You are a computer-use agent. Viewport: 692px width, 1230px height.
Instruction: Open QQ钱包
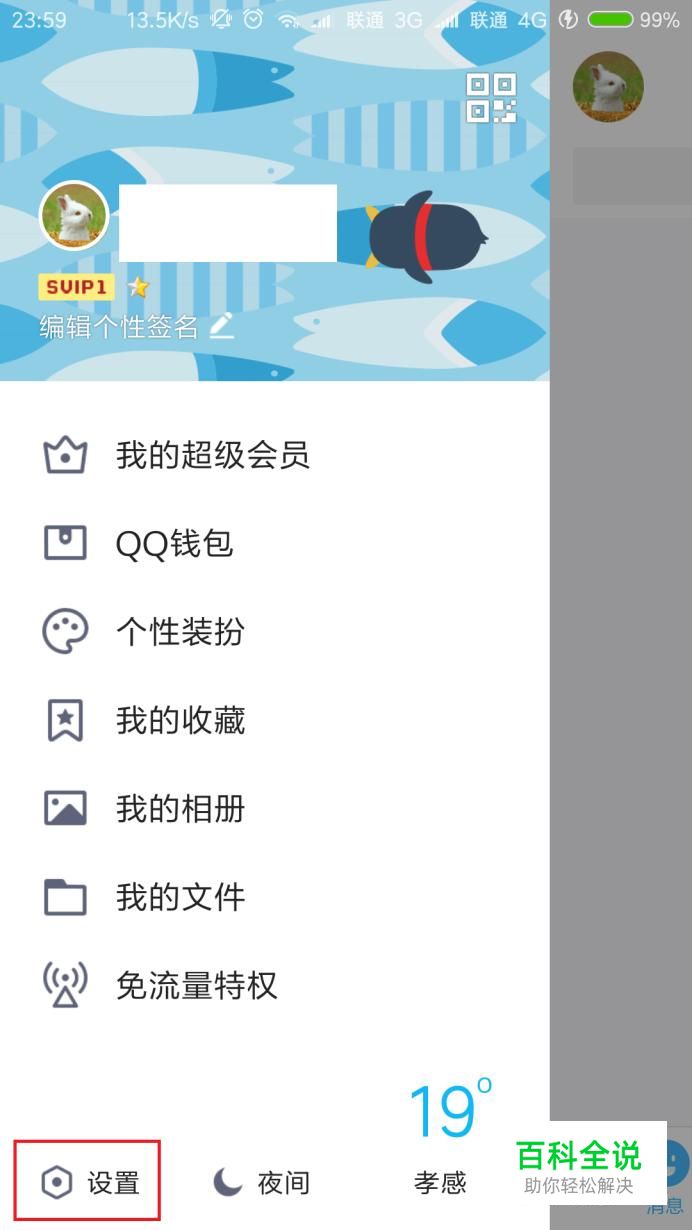(x=174, y=543)
